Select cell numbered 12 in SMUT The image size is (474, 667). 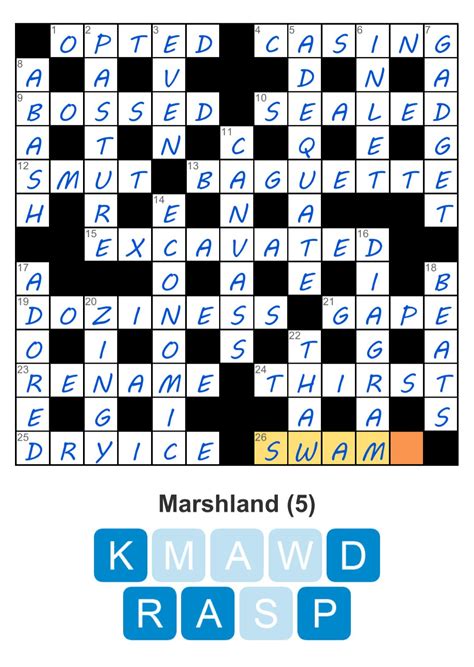click(x=33, y=177)
